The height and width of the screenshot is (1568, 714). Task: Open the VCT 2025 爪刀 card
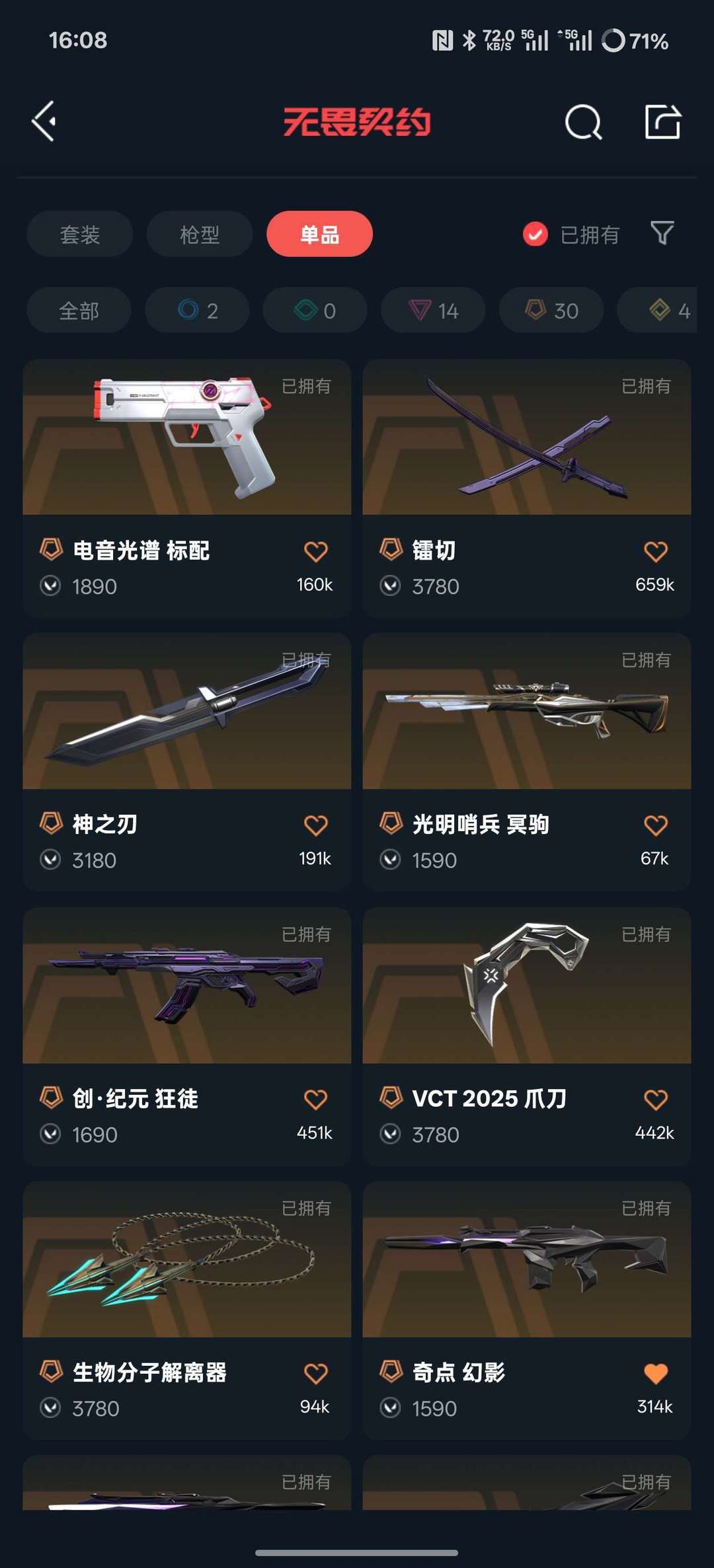click(x=527, y=1037)
